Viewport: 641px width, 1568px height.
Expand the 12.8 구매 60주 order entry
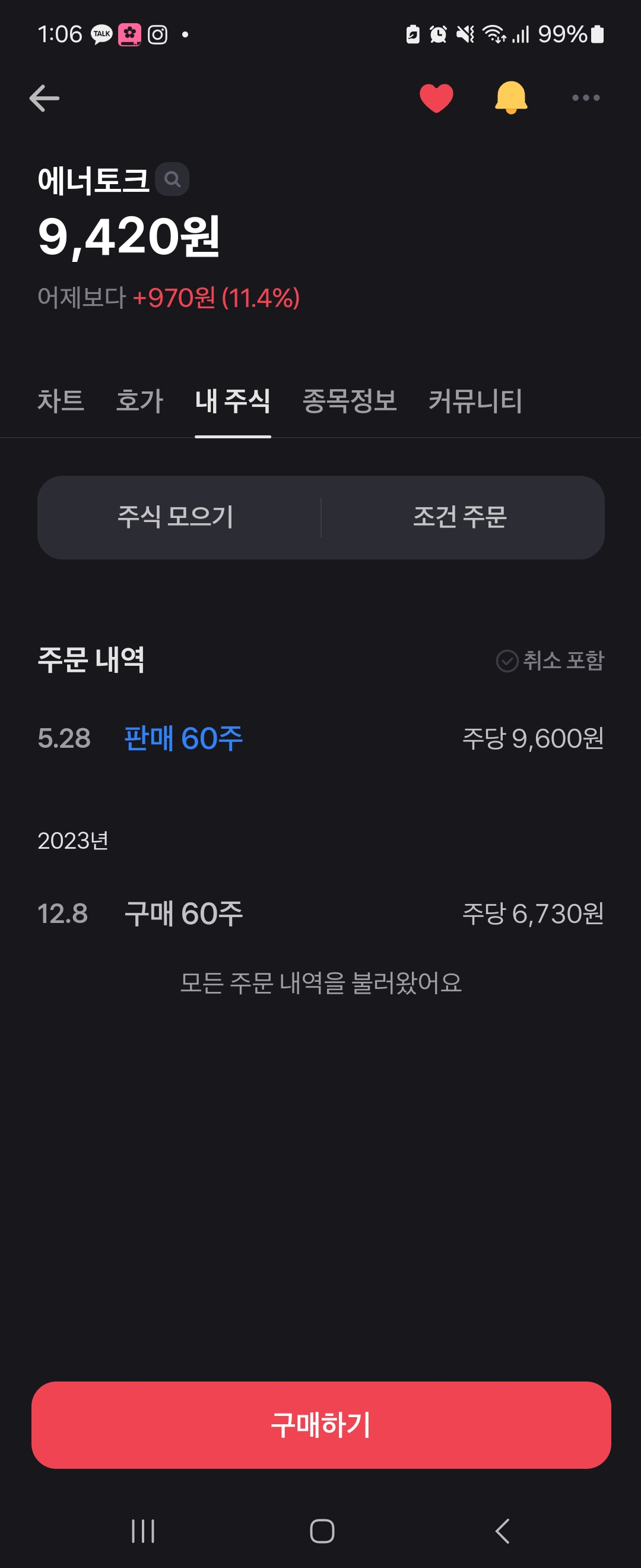click(320, 913)
